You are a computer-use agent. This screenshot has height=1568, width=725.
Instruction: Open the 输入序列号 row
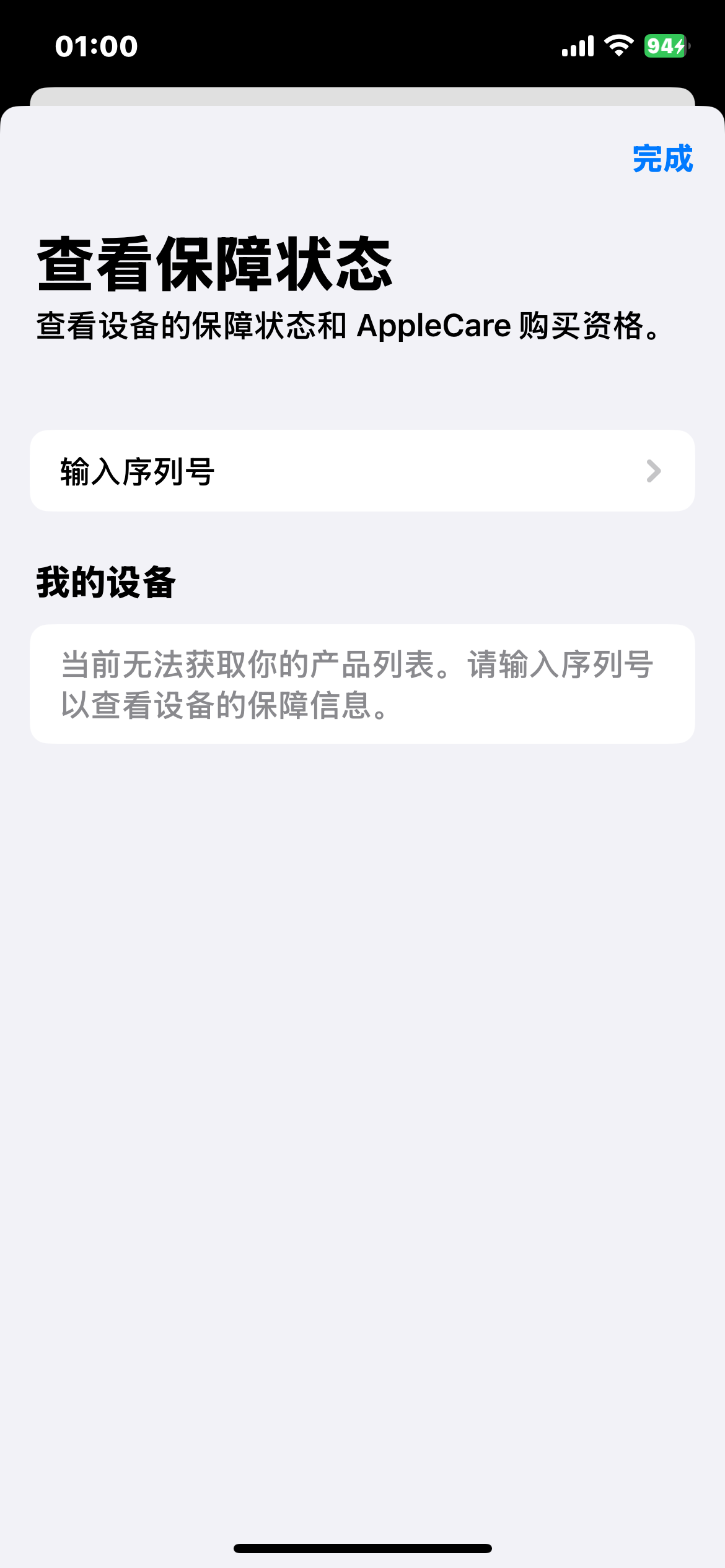click(362, 471)
